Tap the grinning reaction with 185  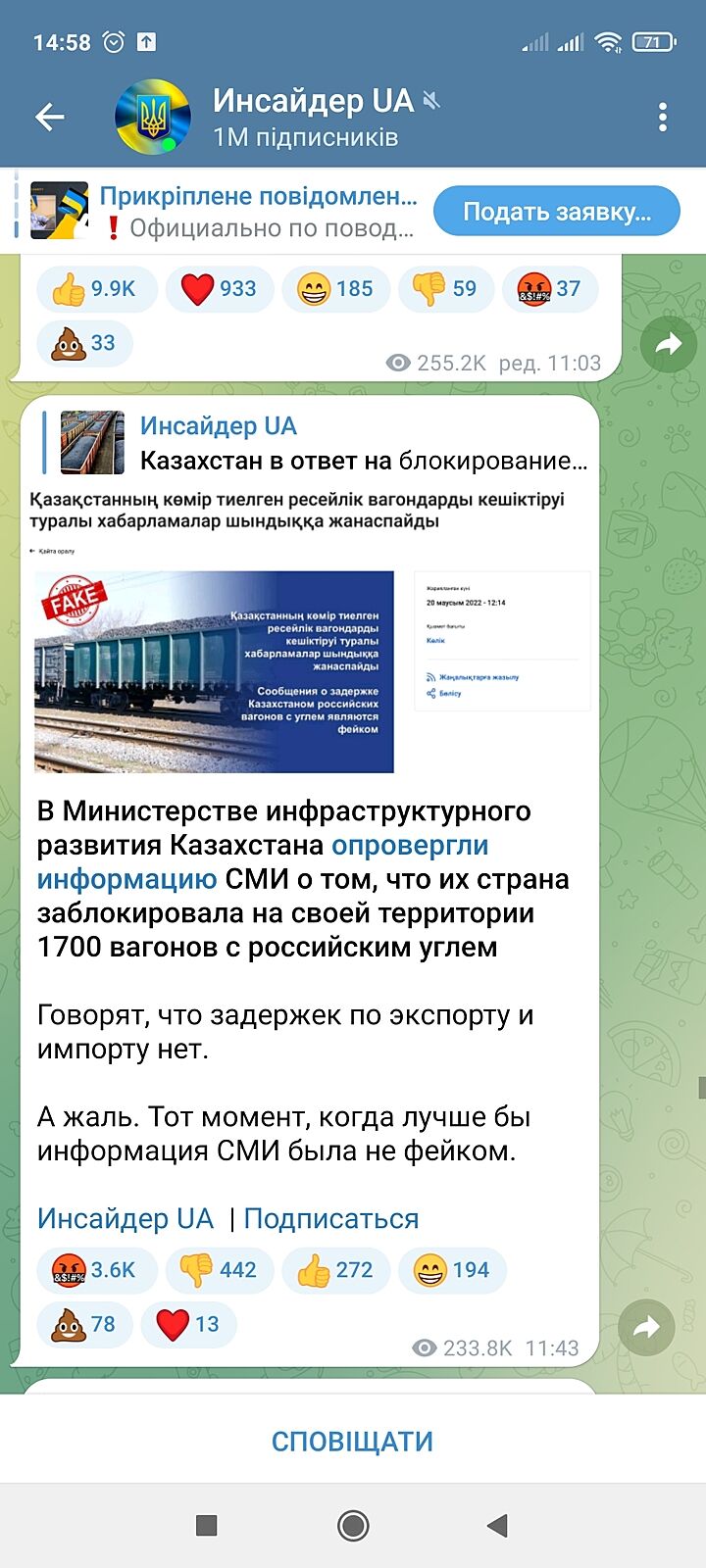pos(335,289)
